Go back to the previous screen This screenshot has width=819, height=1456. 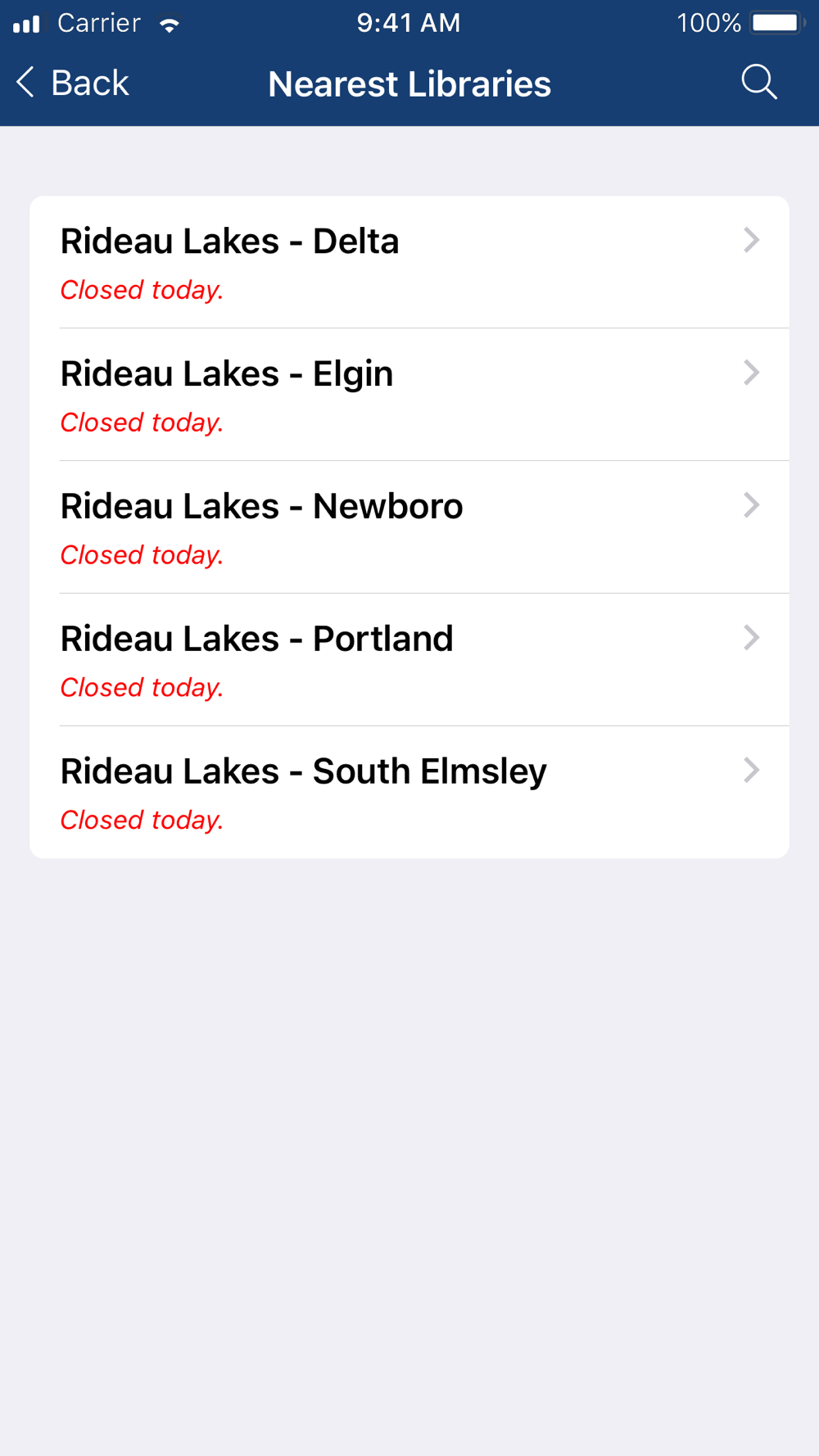point(72,83)
